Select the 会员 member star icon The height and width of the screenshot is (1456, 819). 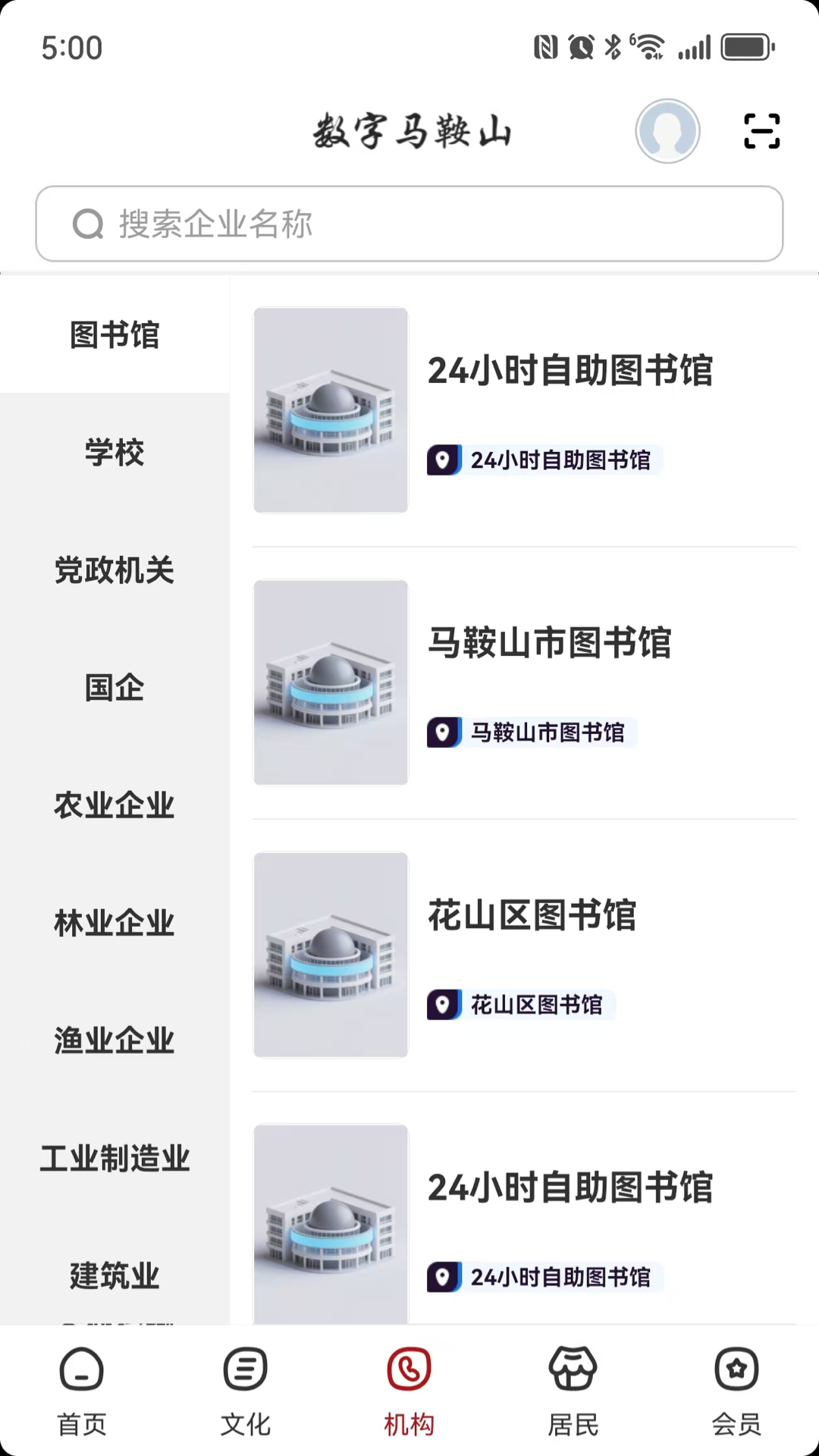(736, 1371)
